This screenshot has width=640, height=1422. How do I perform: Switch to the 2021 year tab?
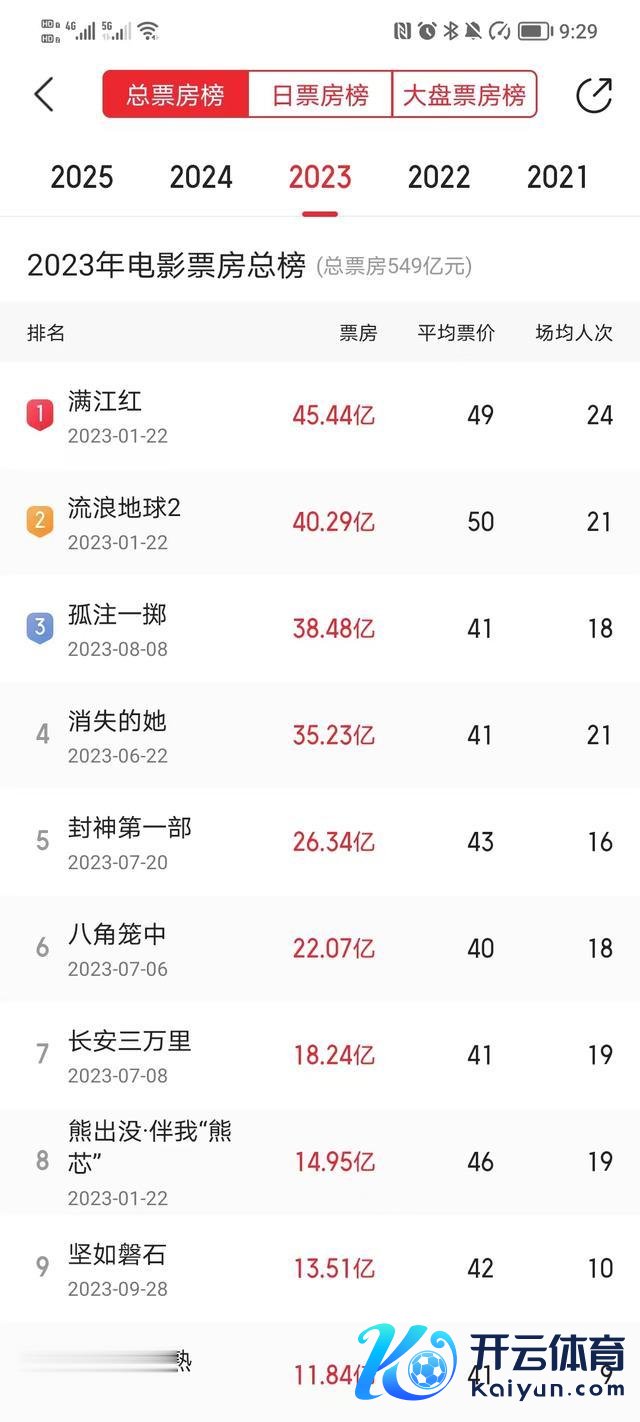tap(558, 178)
